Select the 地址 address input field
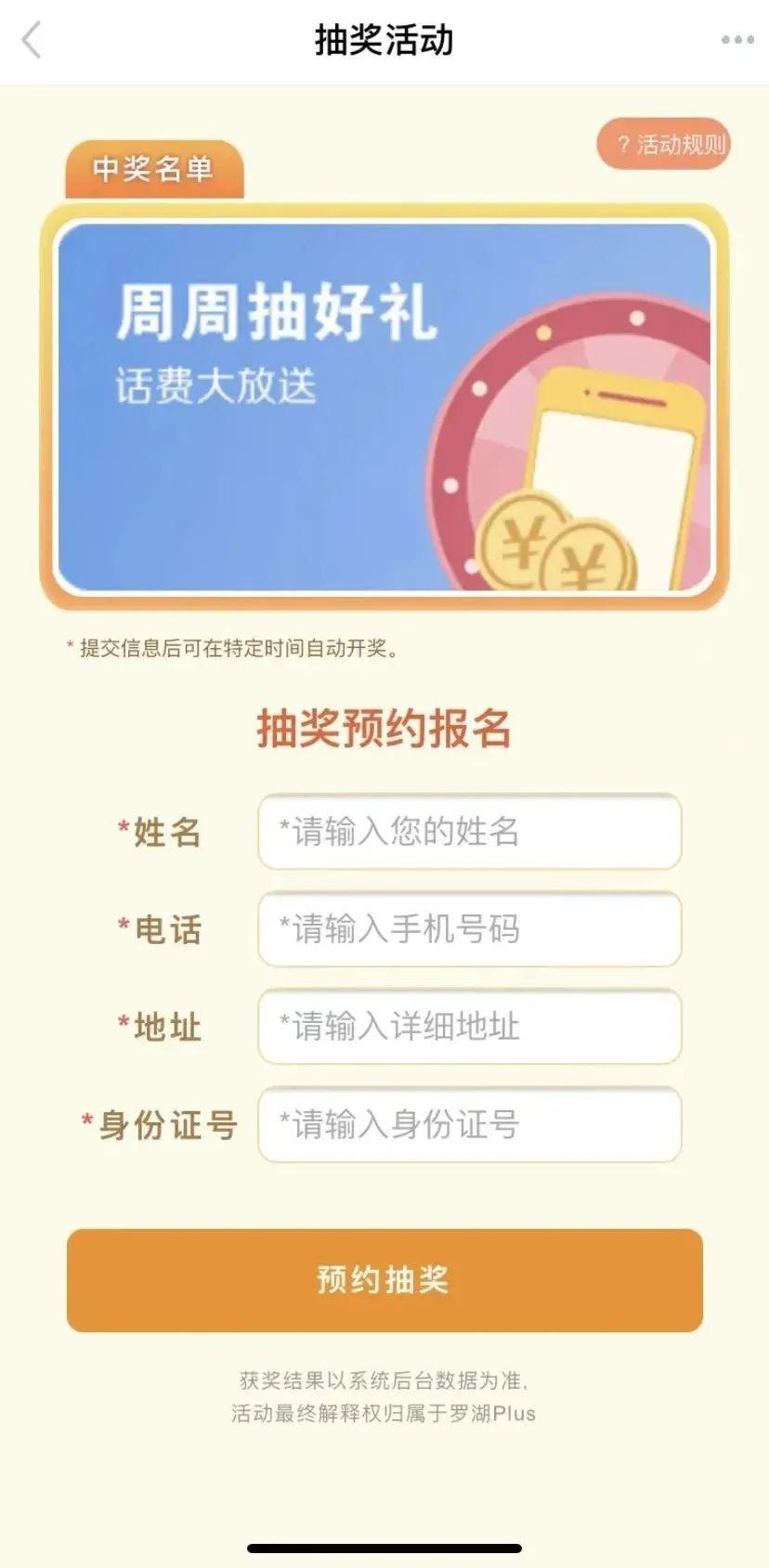 (x=470, y=1027)
